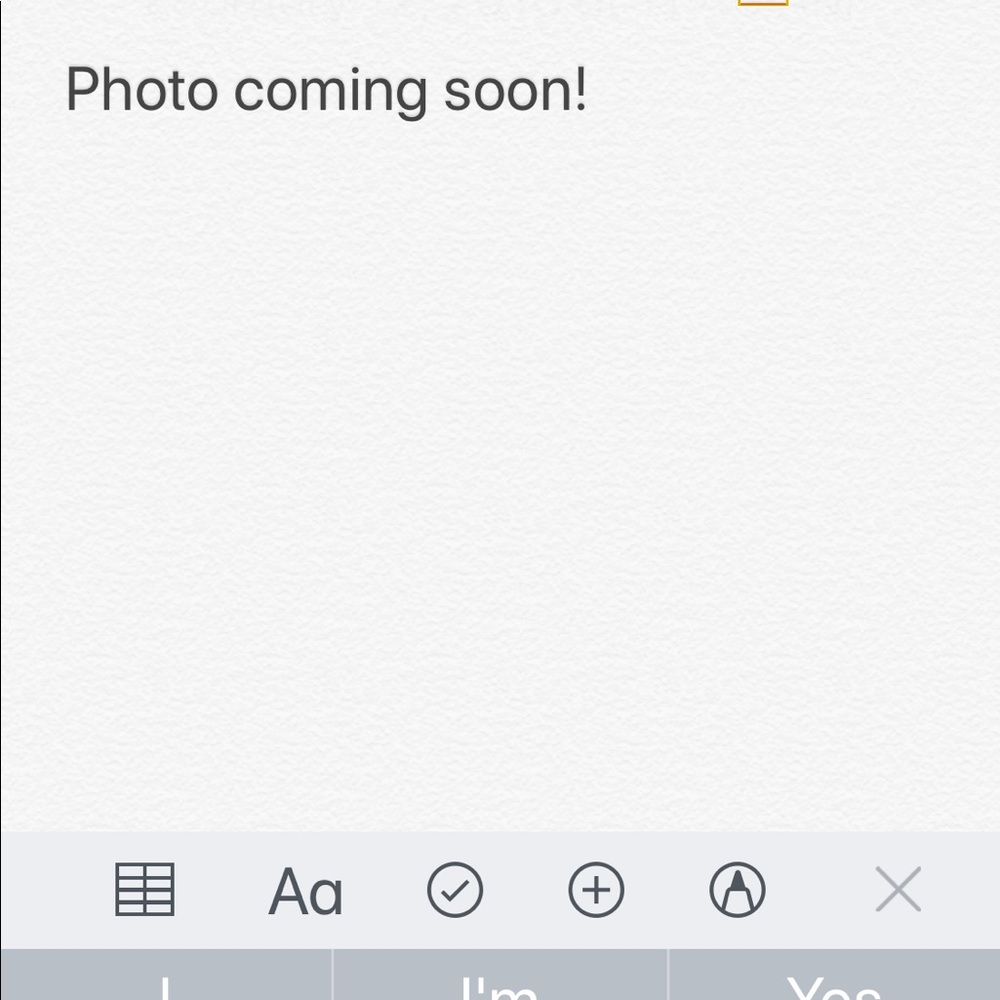Open the plus attachment menu
The image size is (1000, 1000).
[596, 889]
